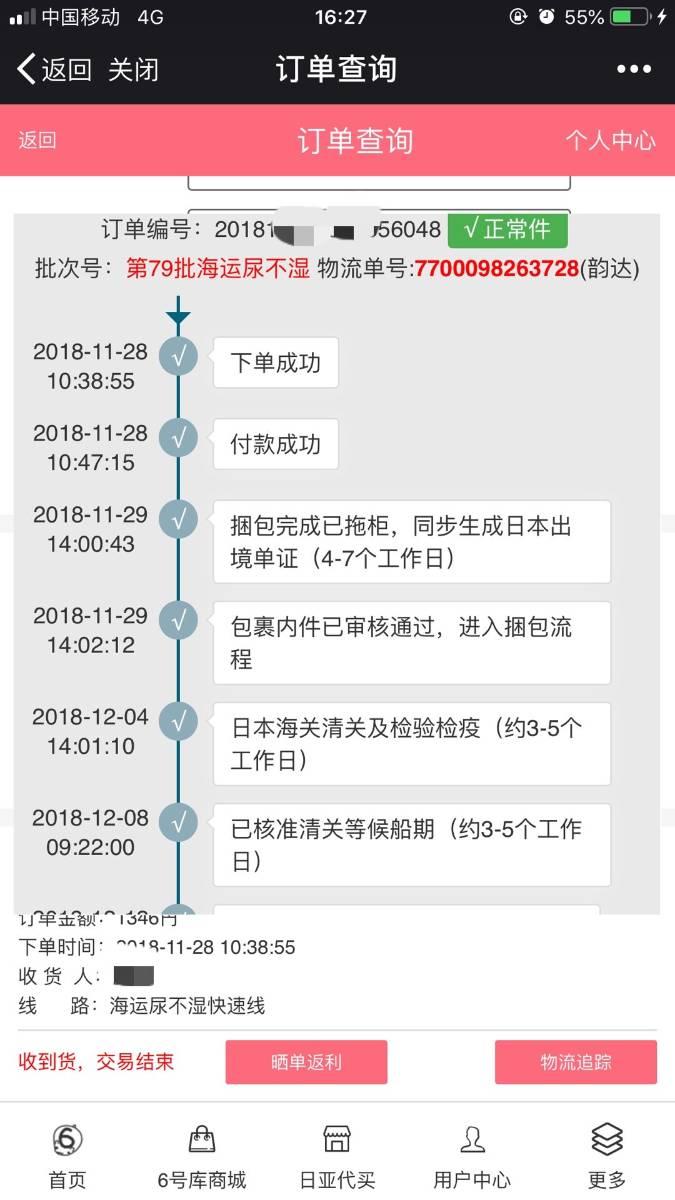This screenshot has height=1200, width=675.
Task: Open 个人中心 from the pink header
Action: (x=610, y=140)
